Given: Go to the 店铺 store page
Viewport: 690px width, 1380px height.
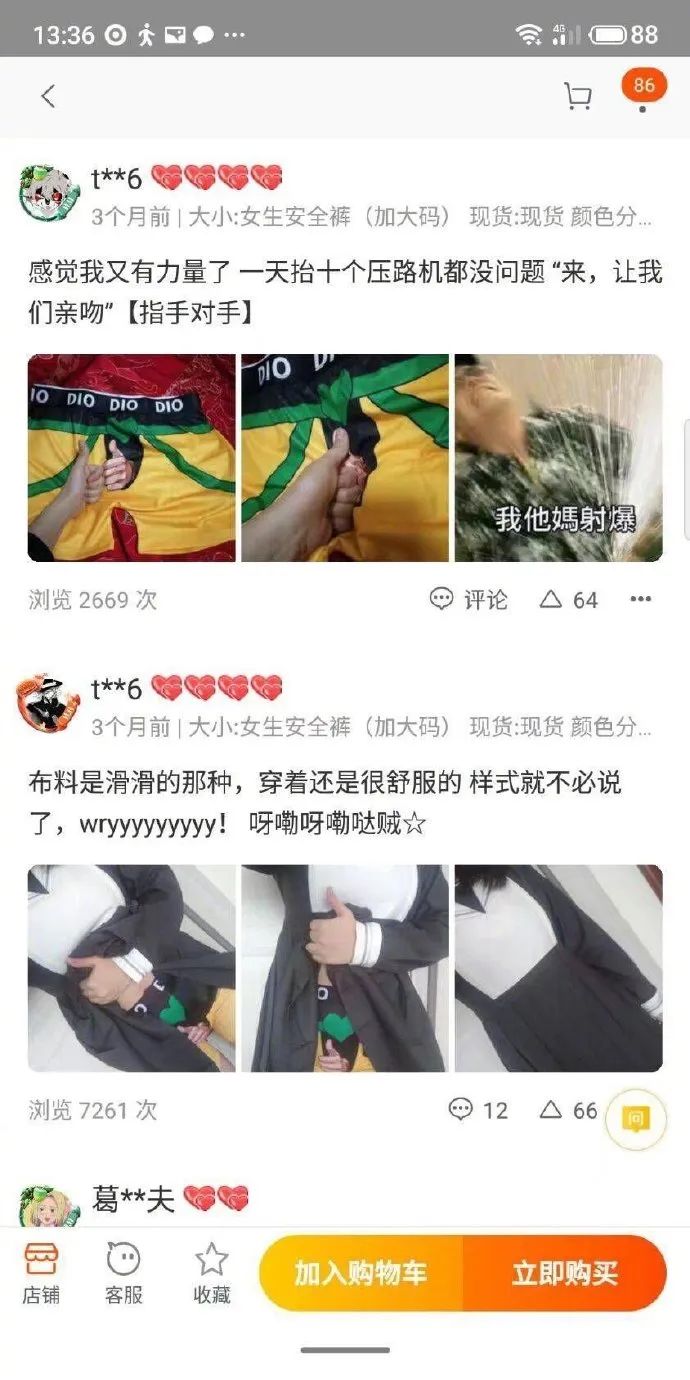Looking at the screenshot, I should pyautogui.click(x=41, y=1273).
